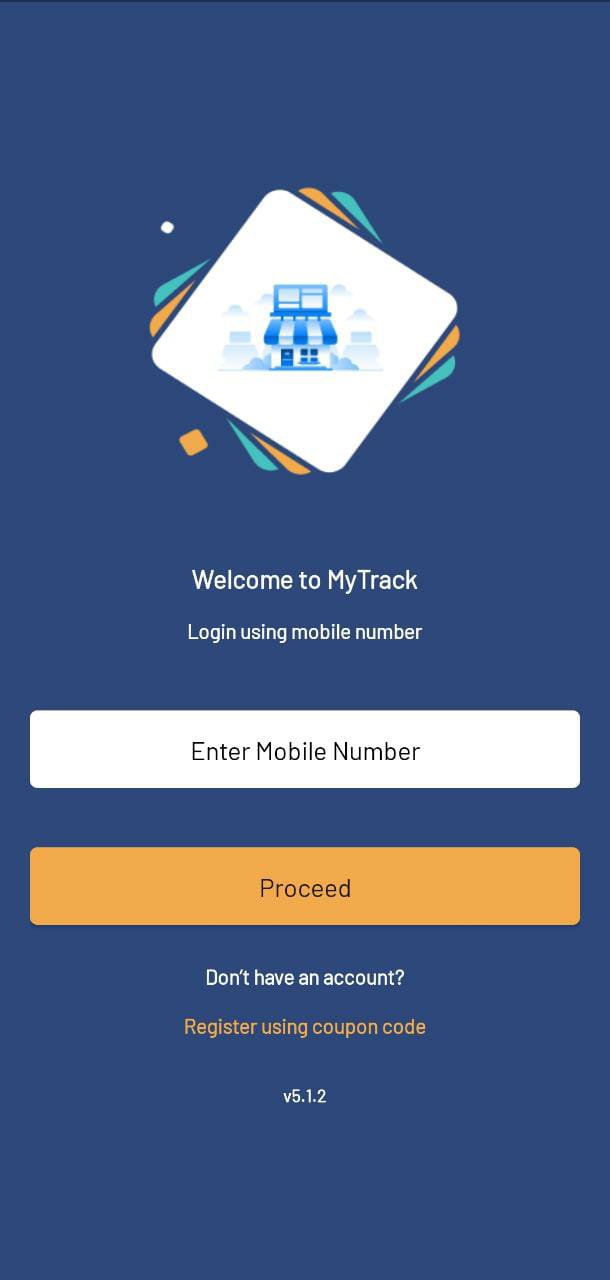
Task: Tap the Proceed button
Action: [x=305, y=886]
